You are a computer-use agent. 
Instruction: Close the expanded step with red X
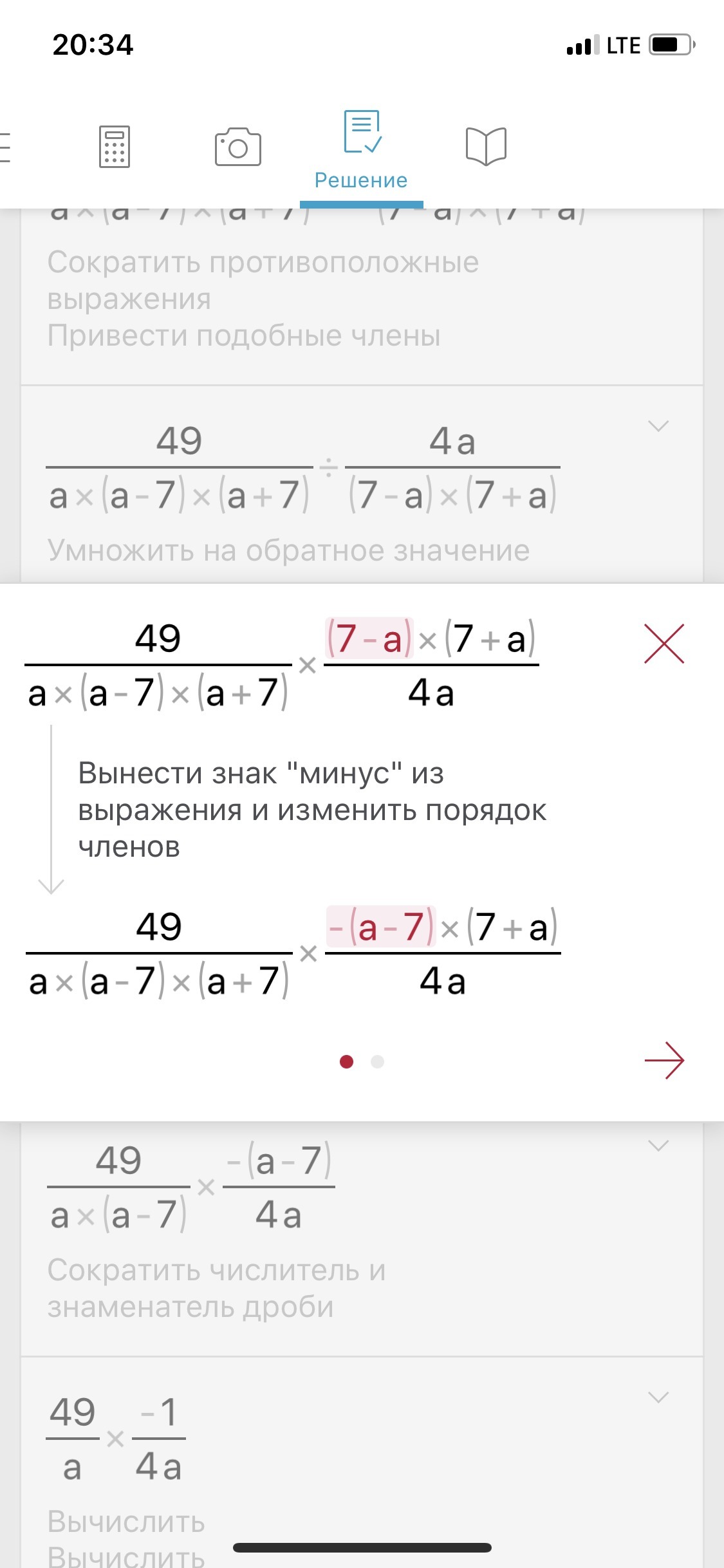(664, 643)
